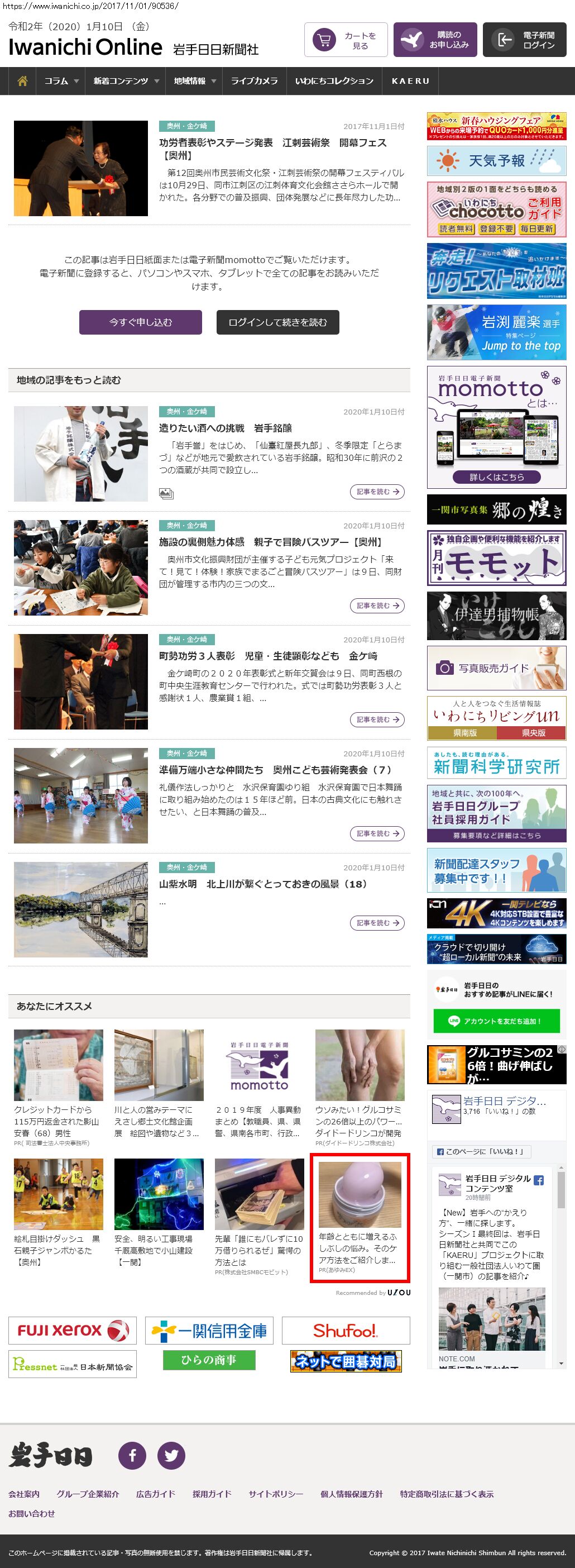
Task: Tap the momotto 詳しくはこちら banner
Action: [x=496, y=477]
